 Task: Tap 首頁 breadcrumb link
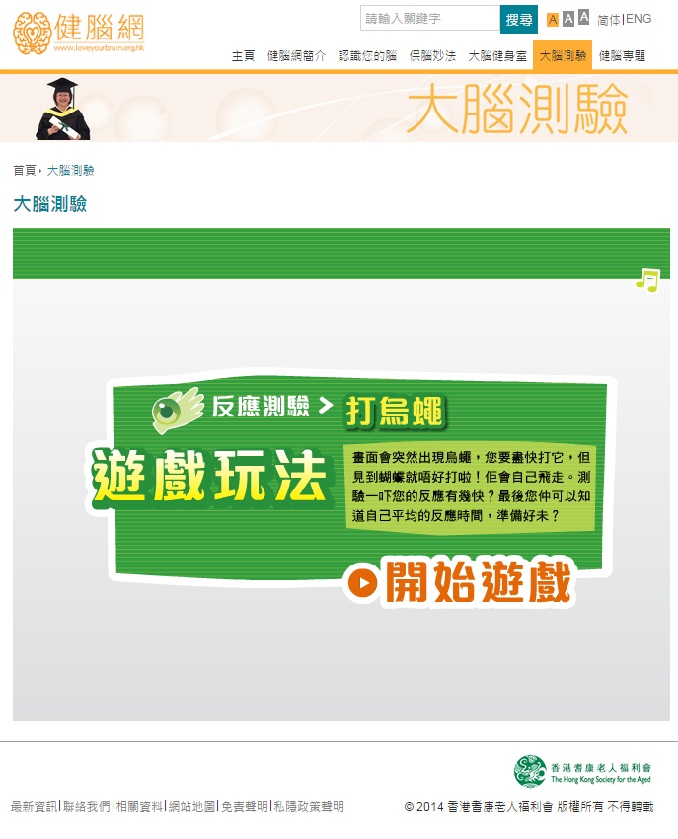[24, 171]
